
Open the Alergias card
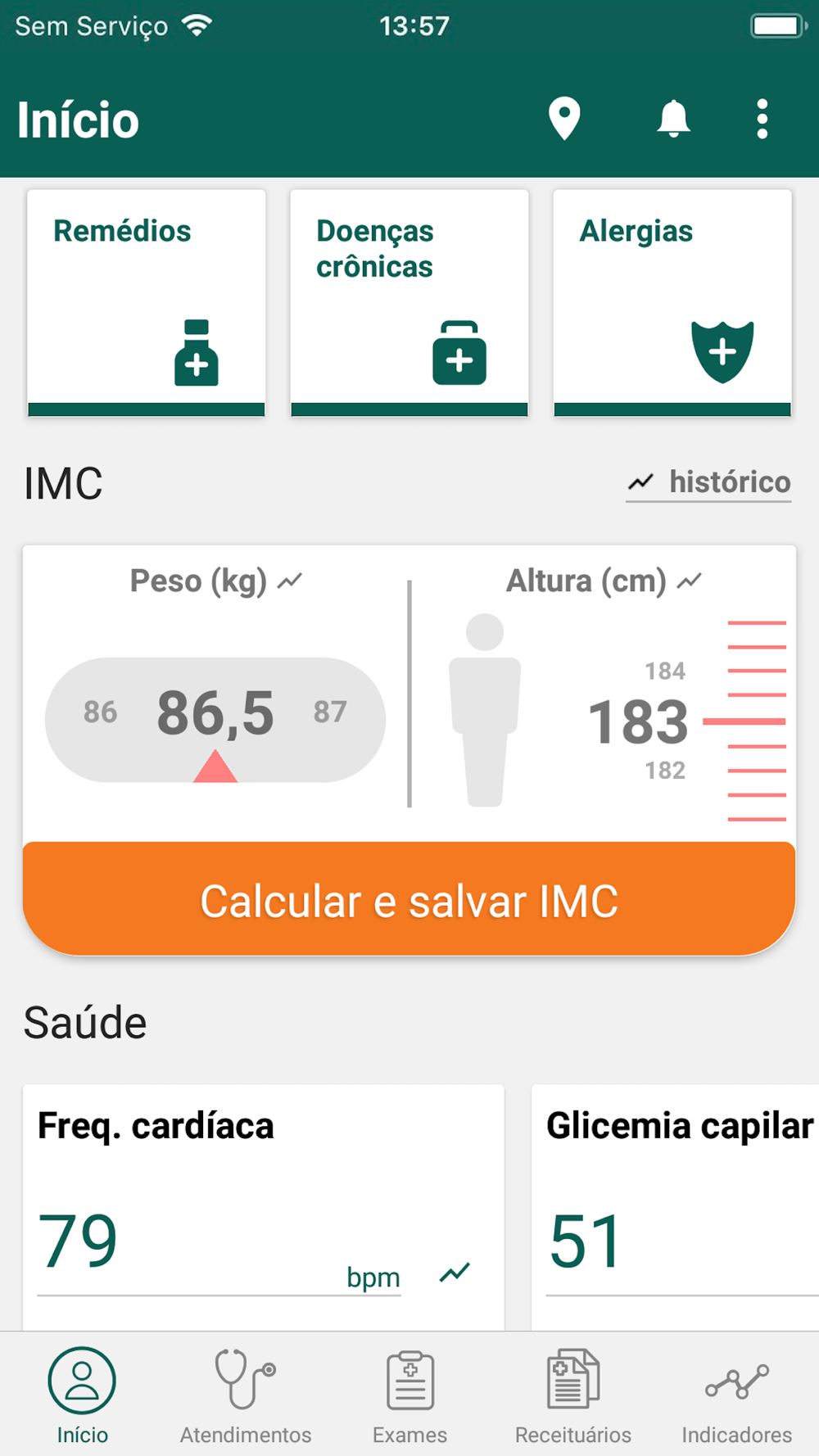(x=672, y=303)
